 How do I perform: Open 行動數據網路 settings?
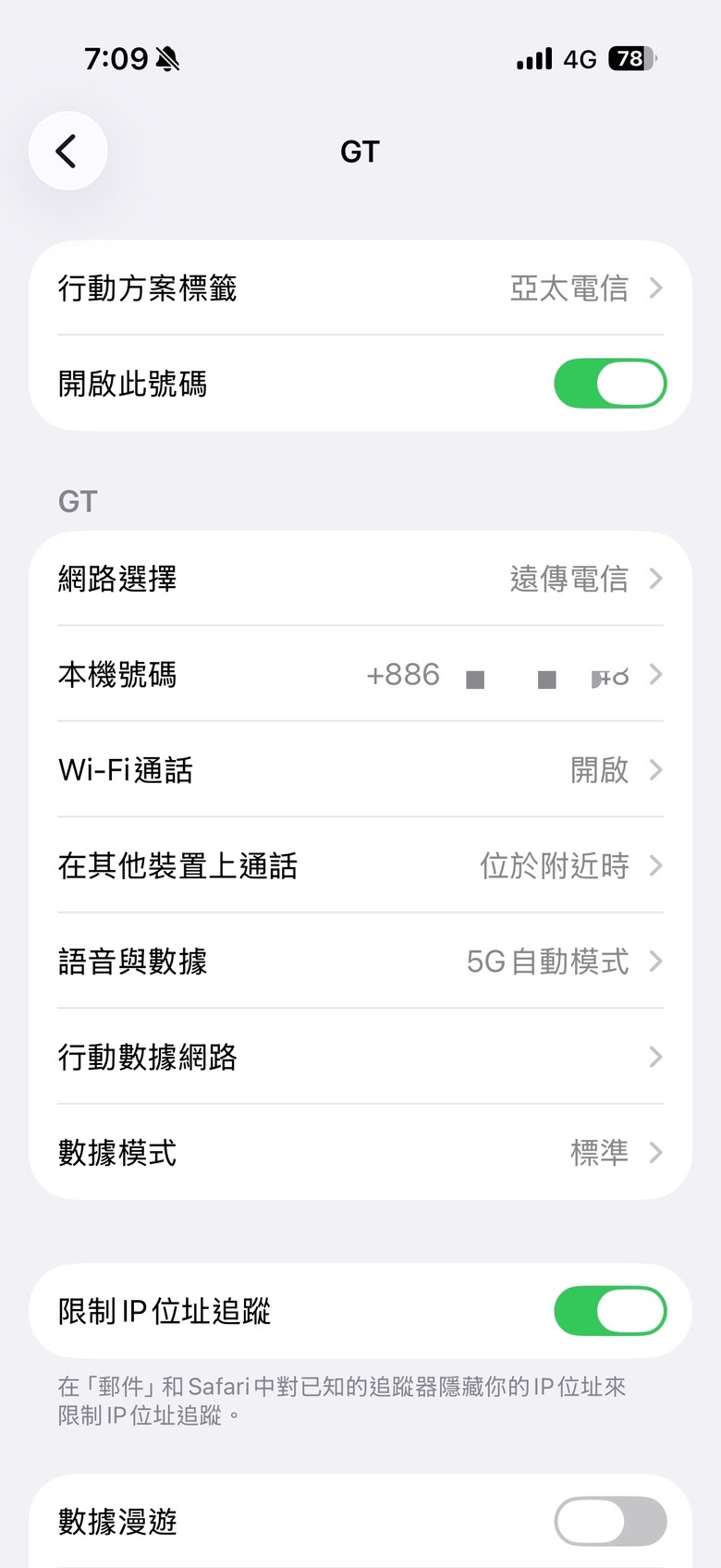360,1057
